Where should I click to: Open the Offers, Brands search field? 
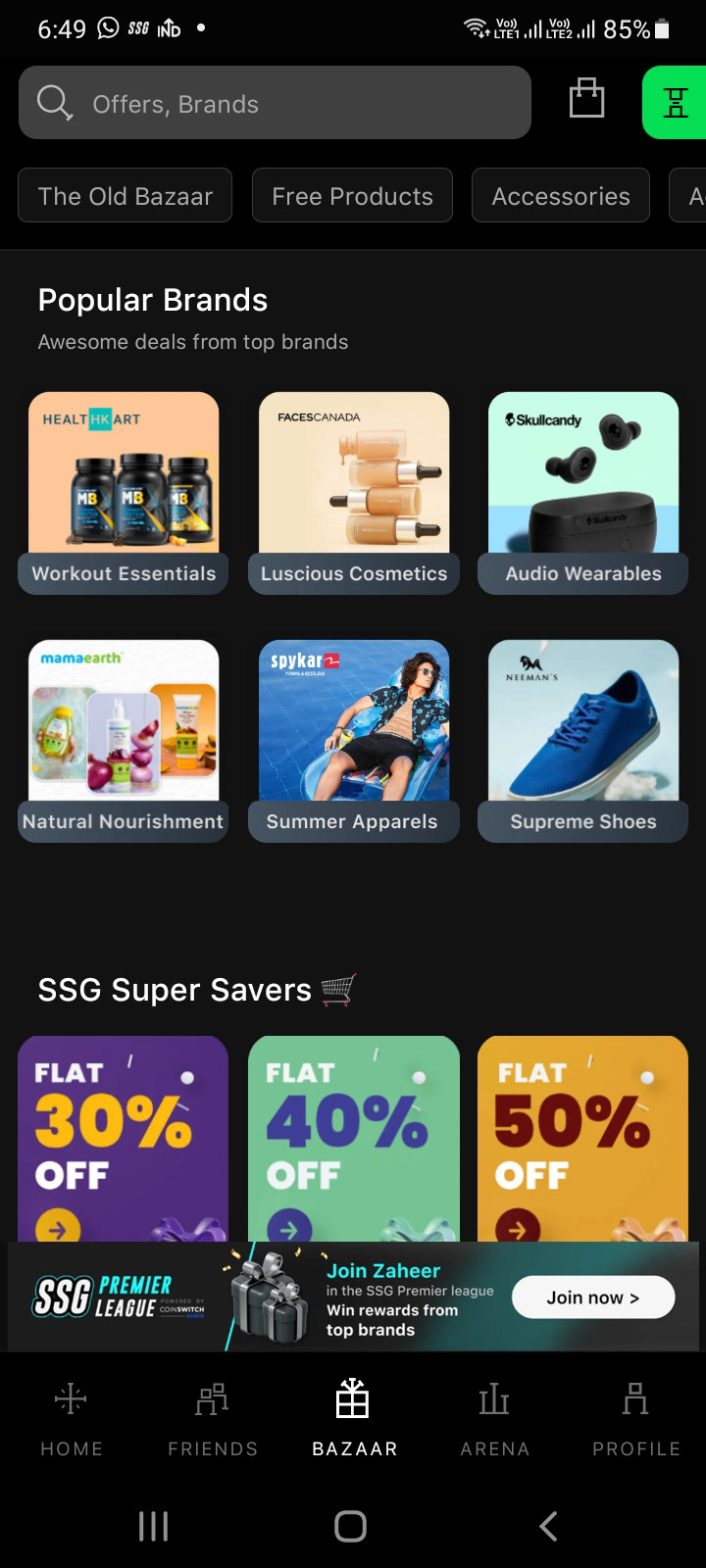275,103
